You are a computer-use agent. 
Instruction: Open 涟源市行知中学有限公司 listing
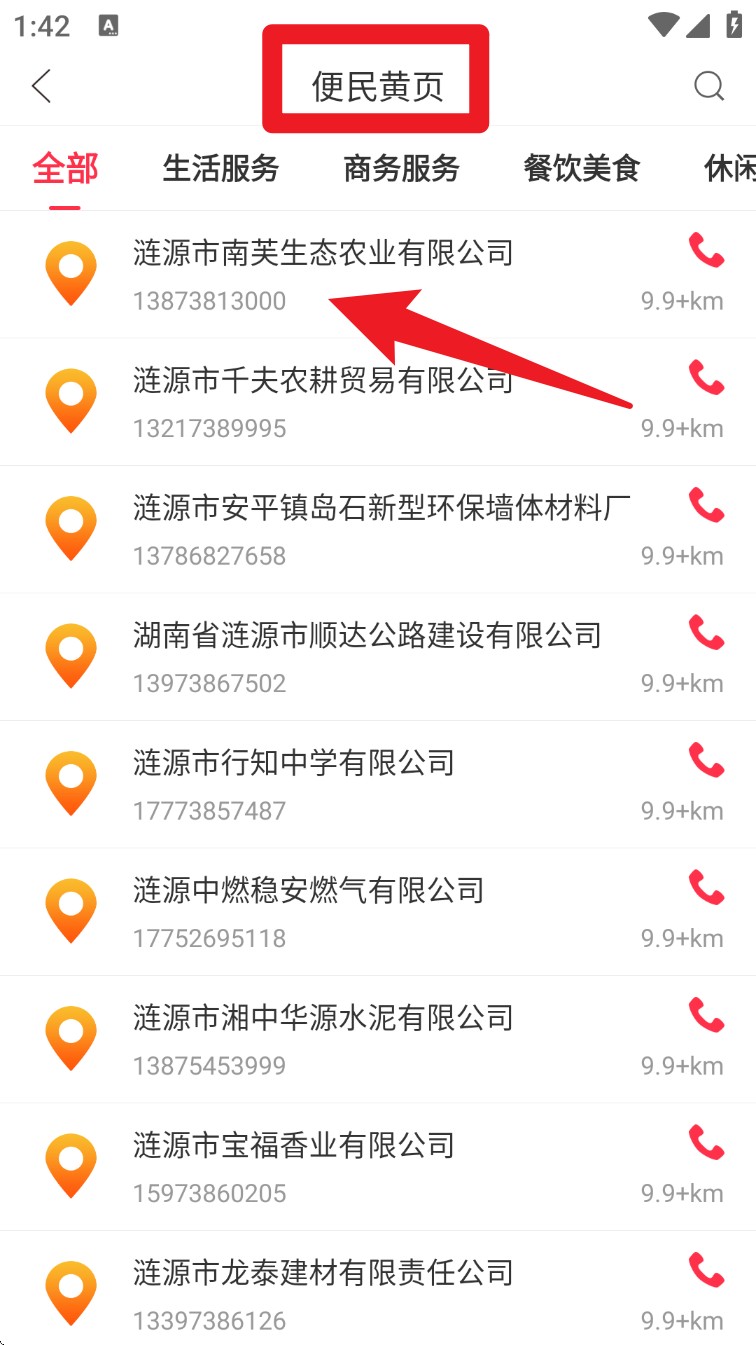pyautogui.click(x=294, y=764)
